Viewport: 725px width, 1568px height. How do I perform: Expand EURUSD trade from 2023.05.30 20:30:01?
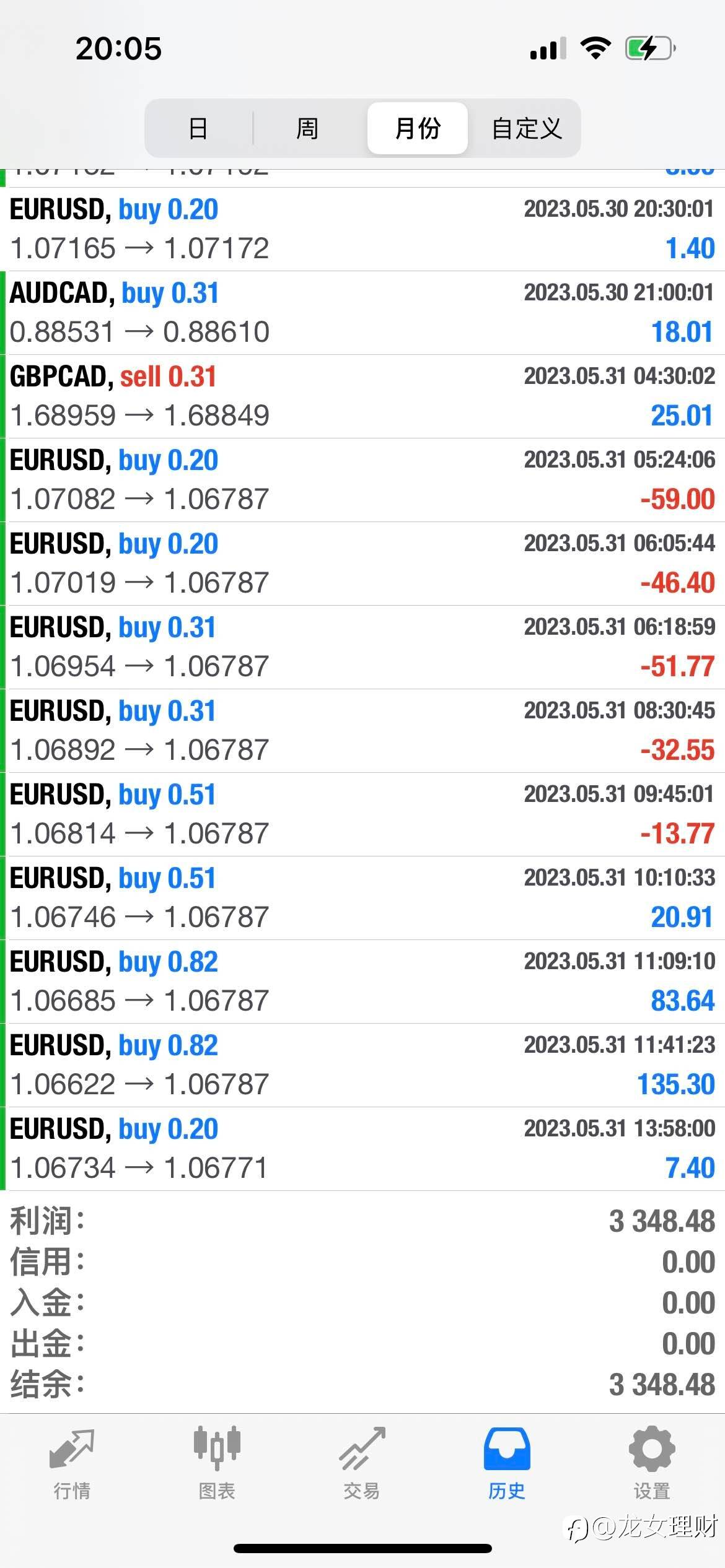[362, 229]
